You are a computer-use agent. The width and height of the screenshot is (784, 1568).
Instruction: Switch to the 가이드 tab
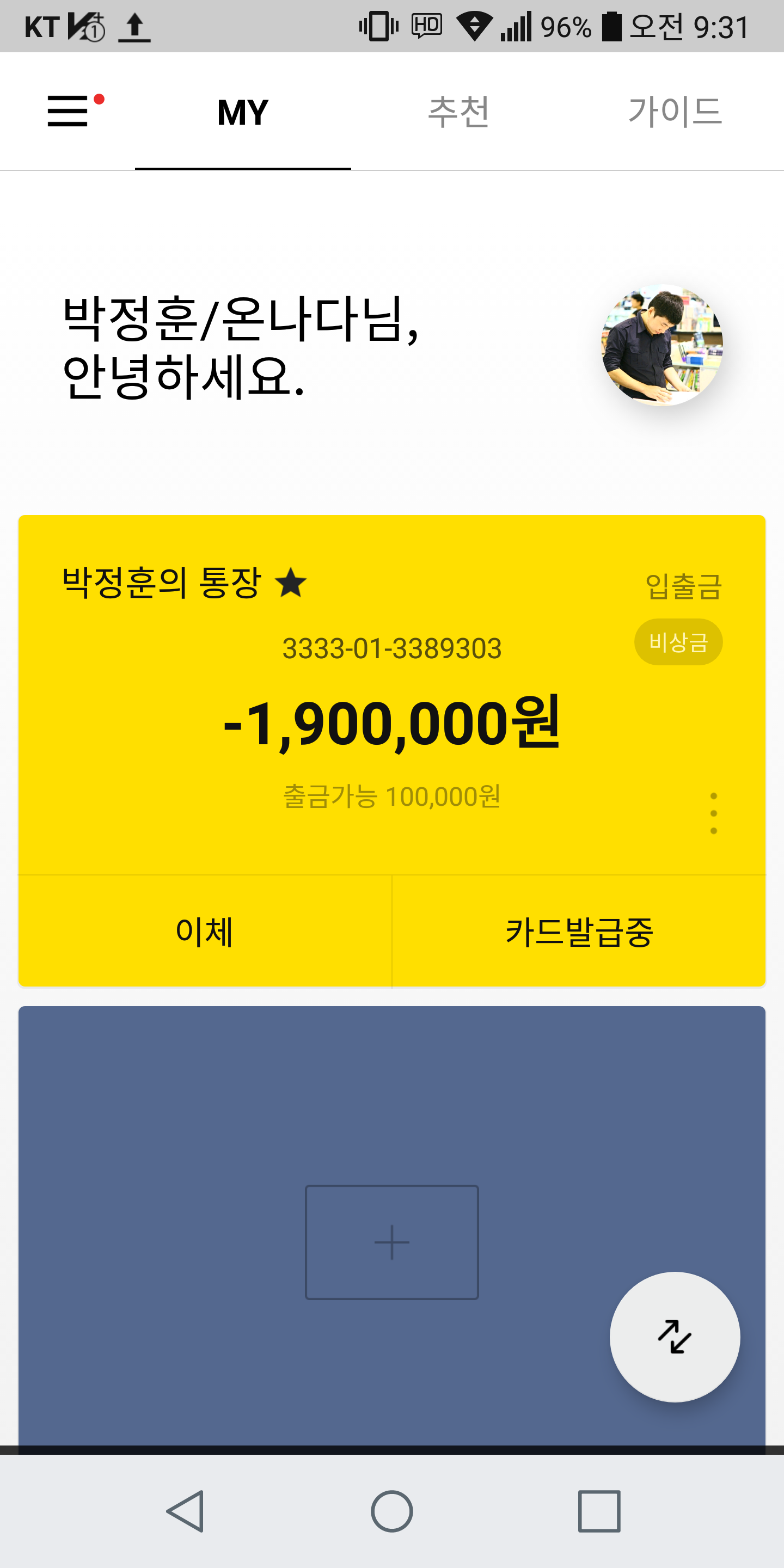pos(675,112)
